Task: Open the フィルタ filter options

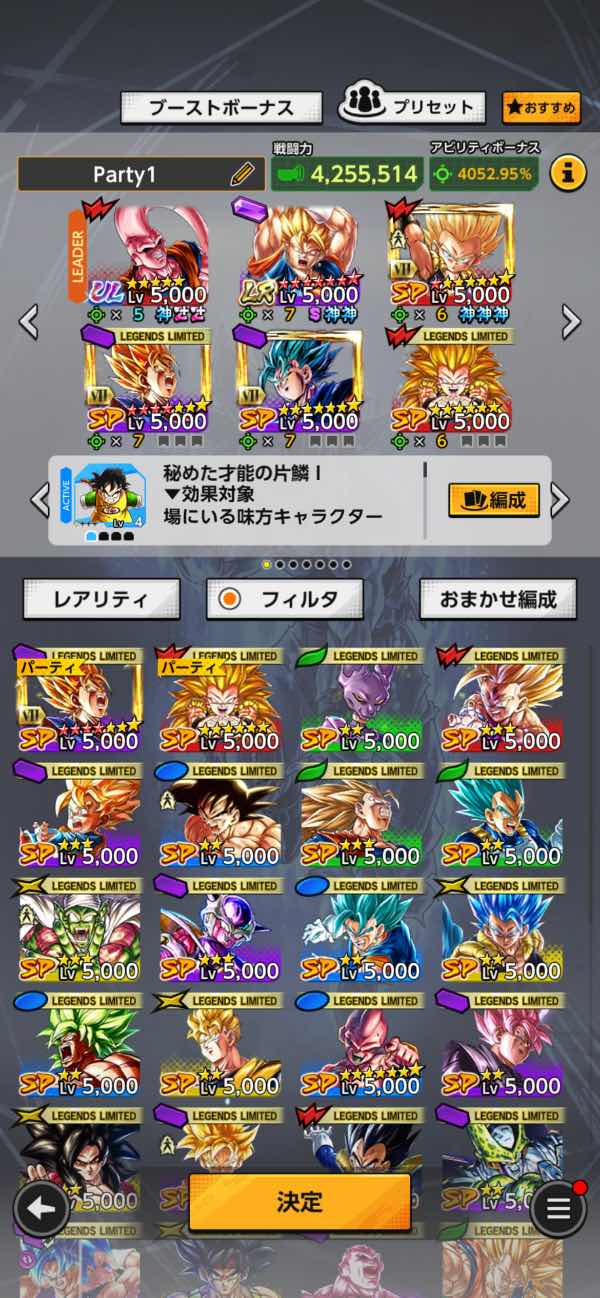Action: [285, 599]
